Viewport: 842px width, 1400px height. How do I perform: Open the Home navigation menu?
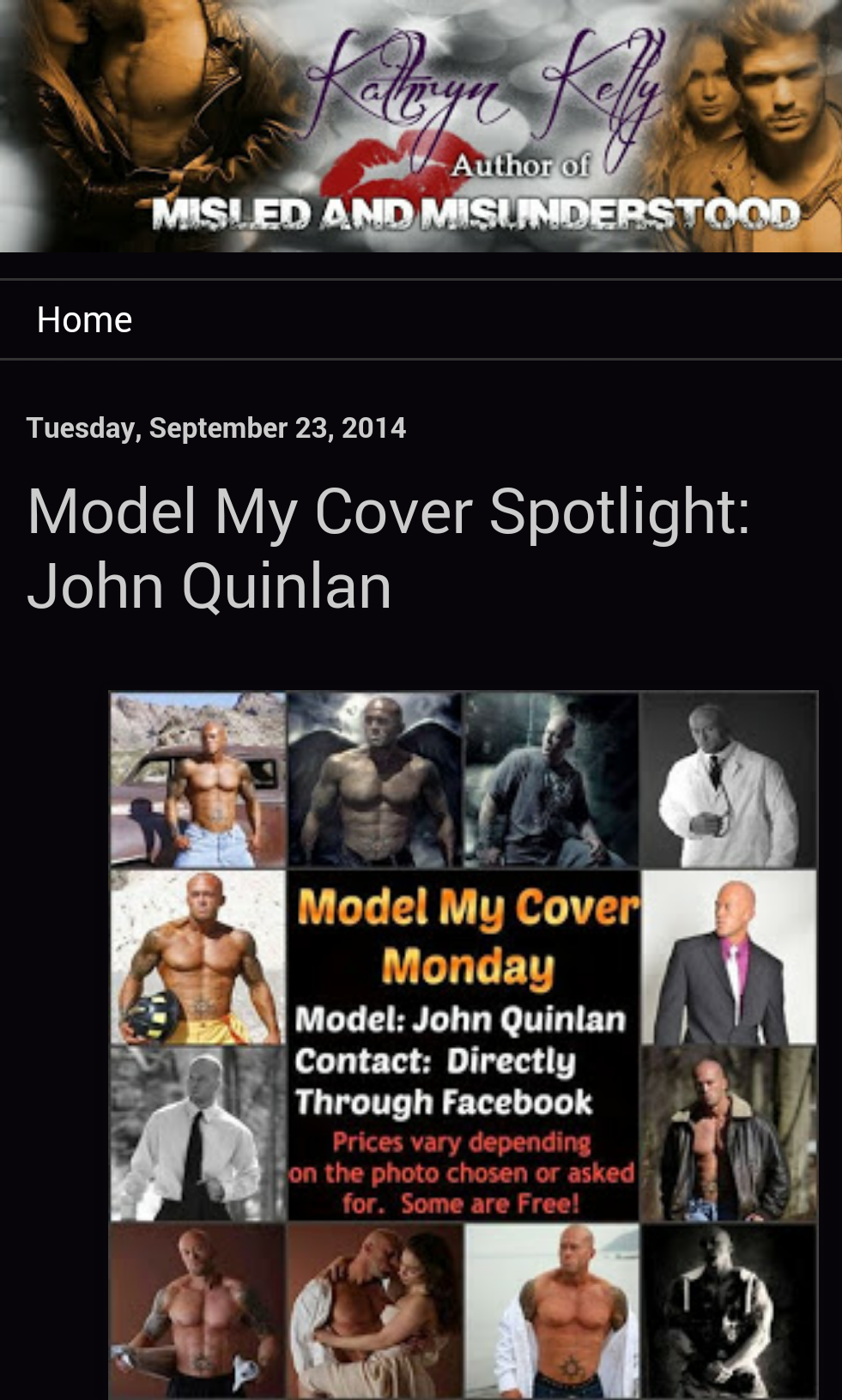[x=84, y=320]
